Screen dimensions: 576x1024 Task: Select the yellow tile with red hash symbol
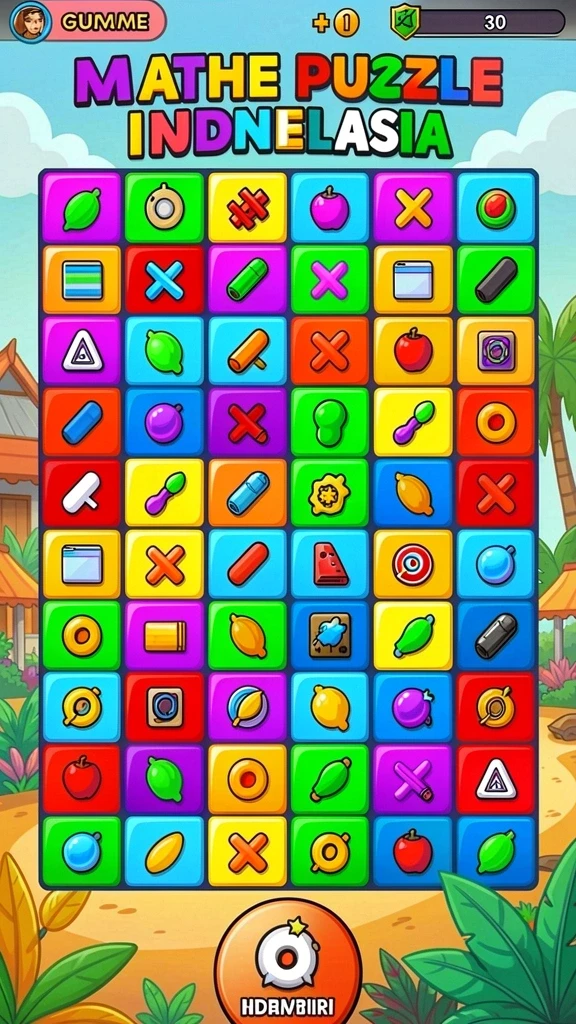coord(248,208)
